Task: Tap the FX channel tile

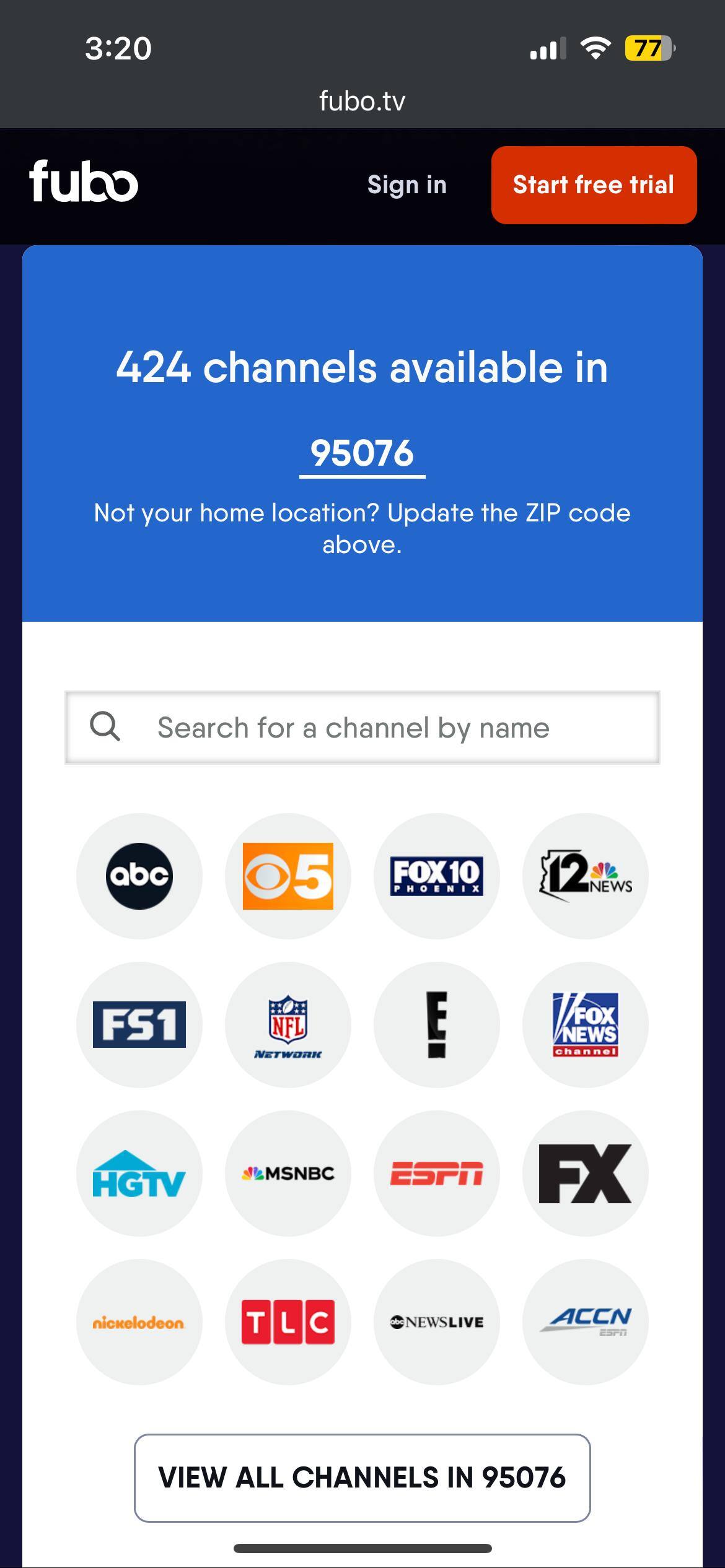Action: pyautogui.click(x=586, y=1173)
